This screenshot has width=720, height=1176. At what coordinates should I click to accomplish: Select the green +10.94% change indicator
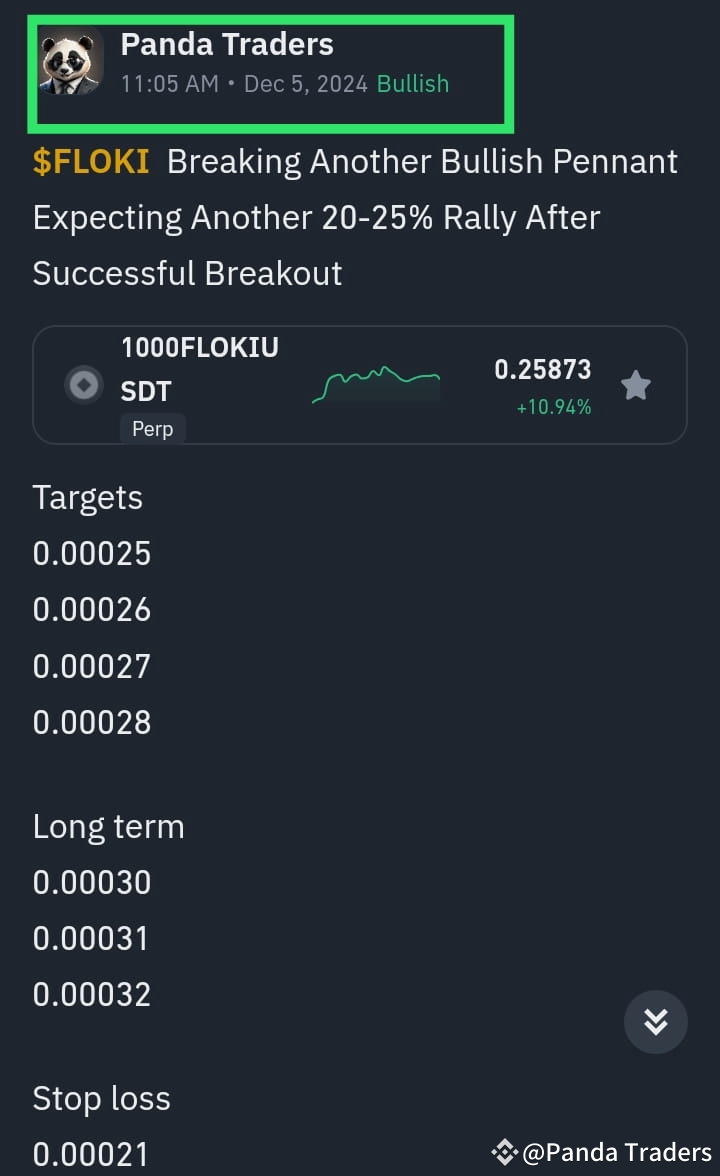(554, 407)
